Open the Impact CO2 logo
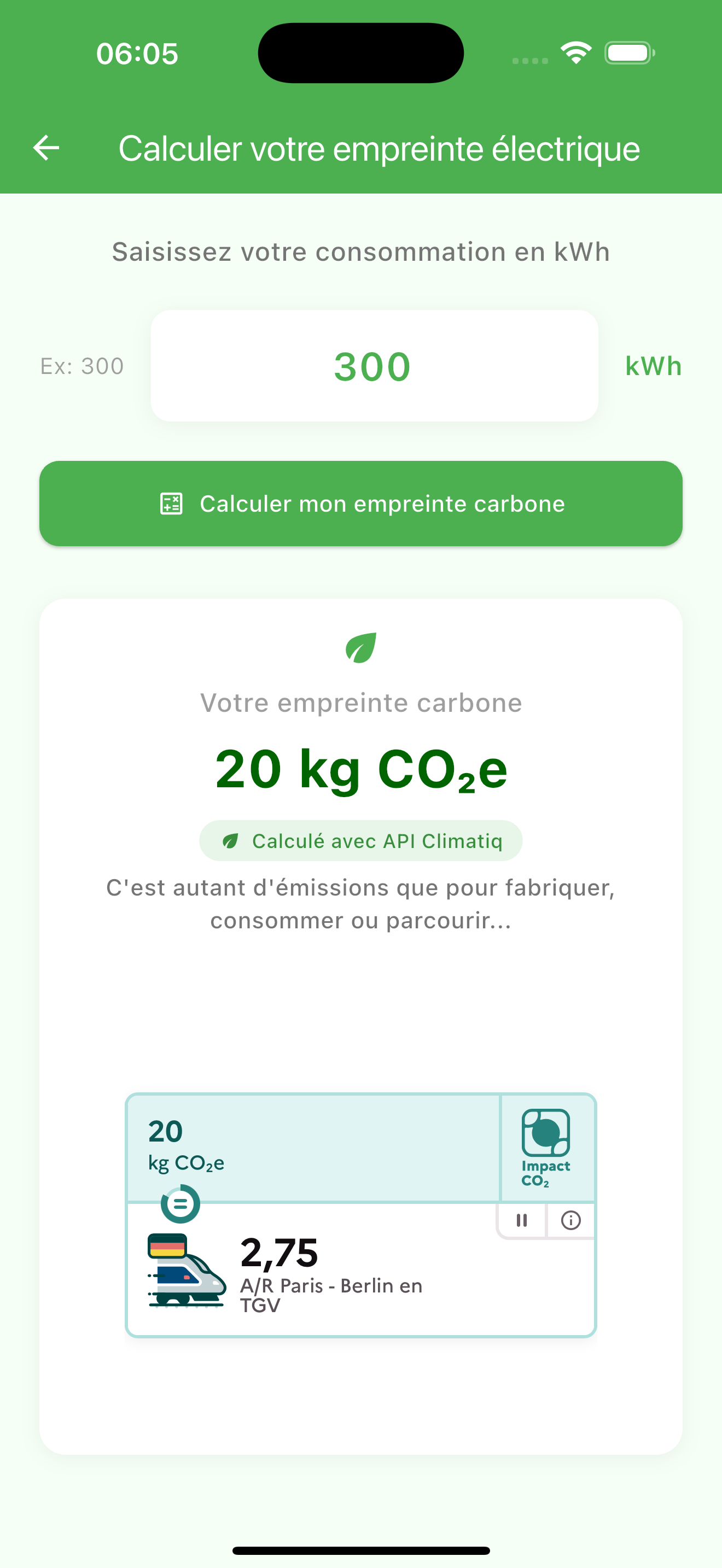Viewport: 722px width, 1568px height. pos(546,1139)
